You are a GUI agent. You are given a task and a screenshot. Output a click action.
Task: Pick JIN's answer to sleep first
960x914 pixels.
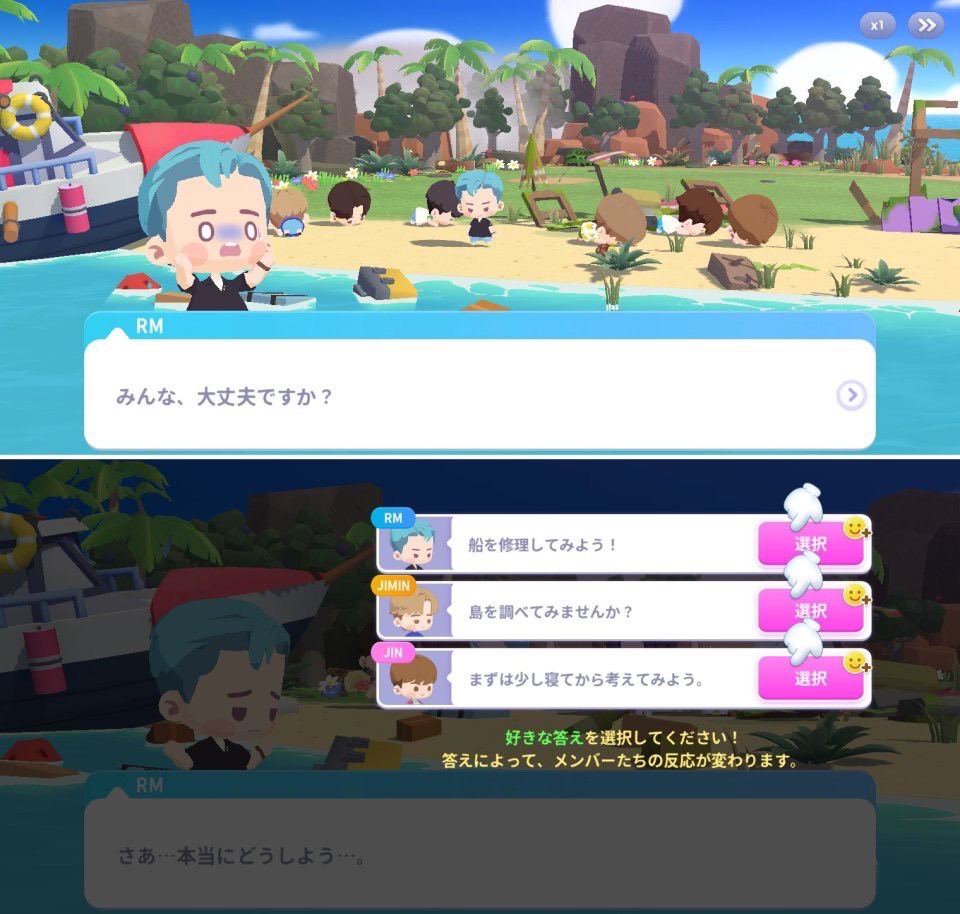[810, 678]
